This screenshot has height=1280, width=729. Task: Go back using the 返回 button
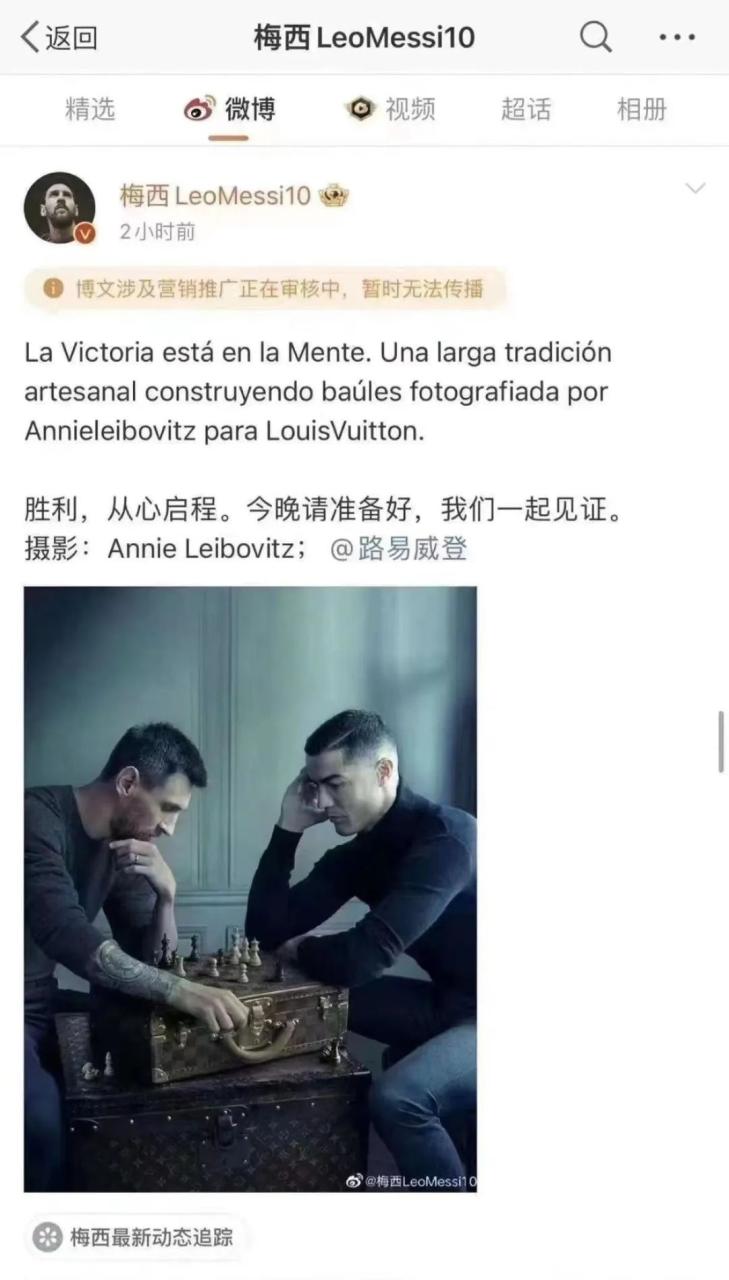click(x=59, y=38)
